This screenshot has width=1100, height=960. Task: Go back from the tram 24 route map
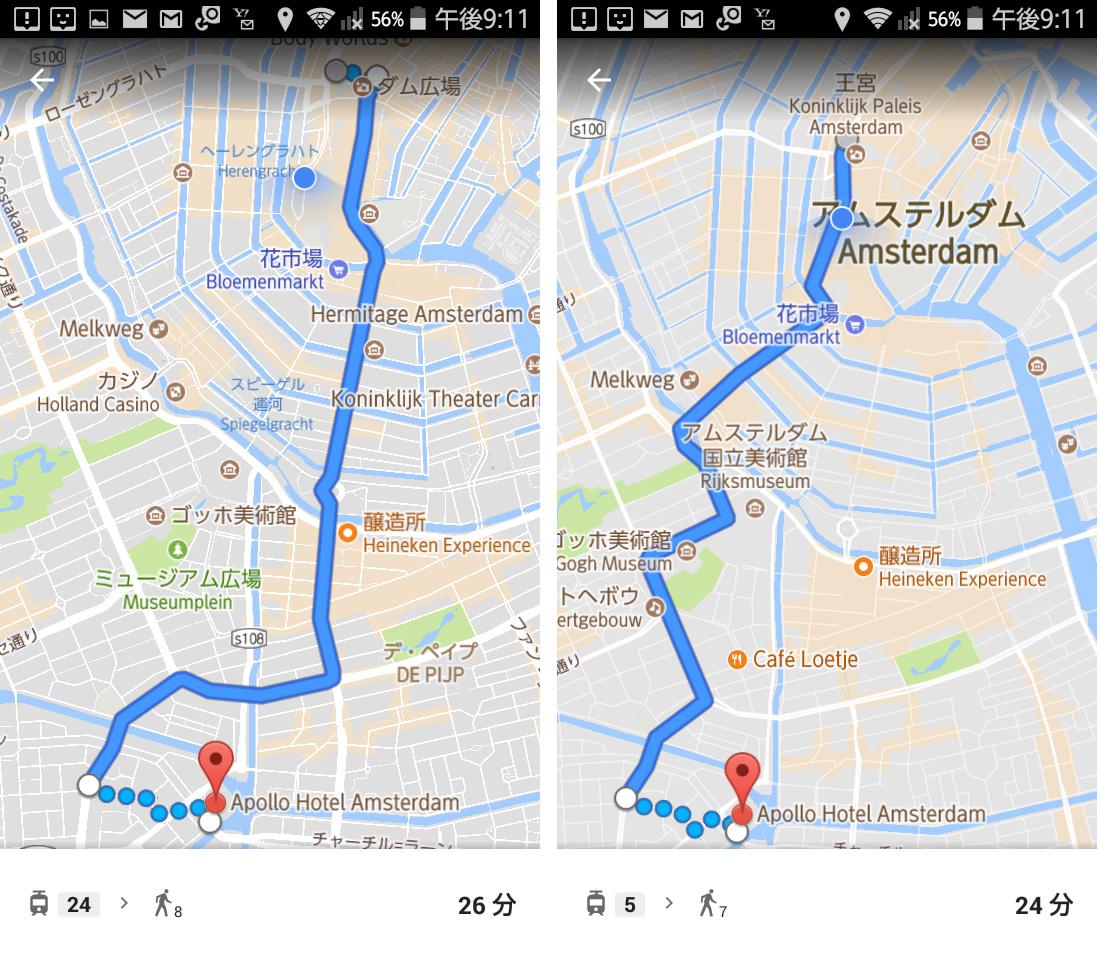(x=41, y=81)
